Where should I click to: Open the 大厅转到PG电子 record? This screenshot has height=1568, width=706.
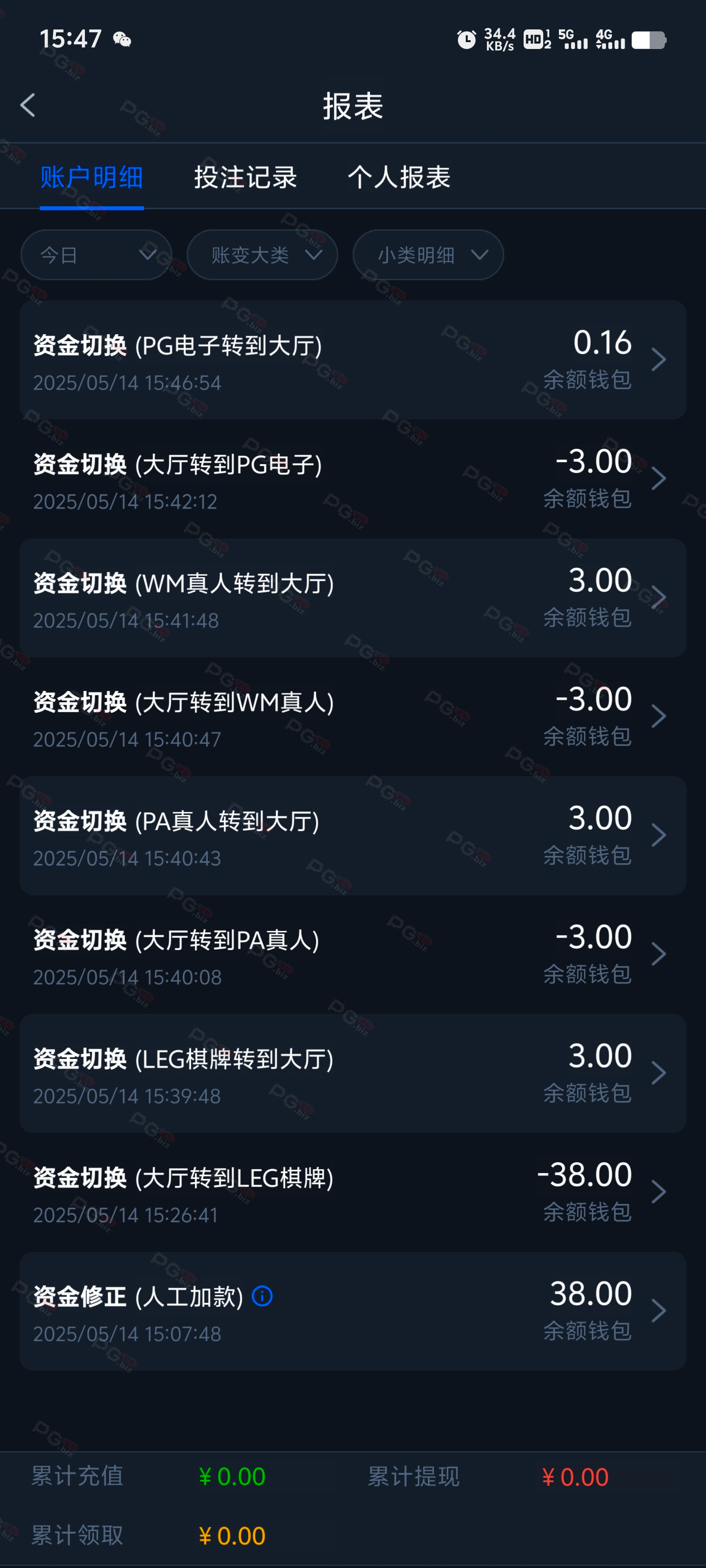tap(353, 478)
